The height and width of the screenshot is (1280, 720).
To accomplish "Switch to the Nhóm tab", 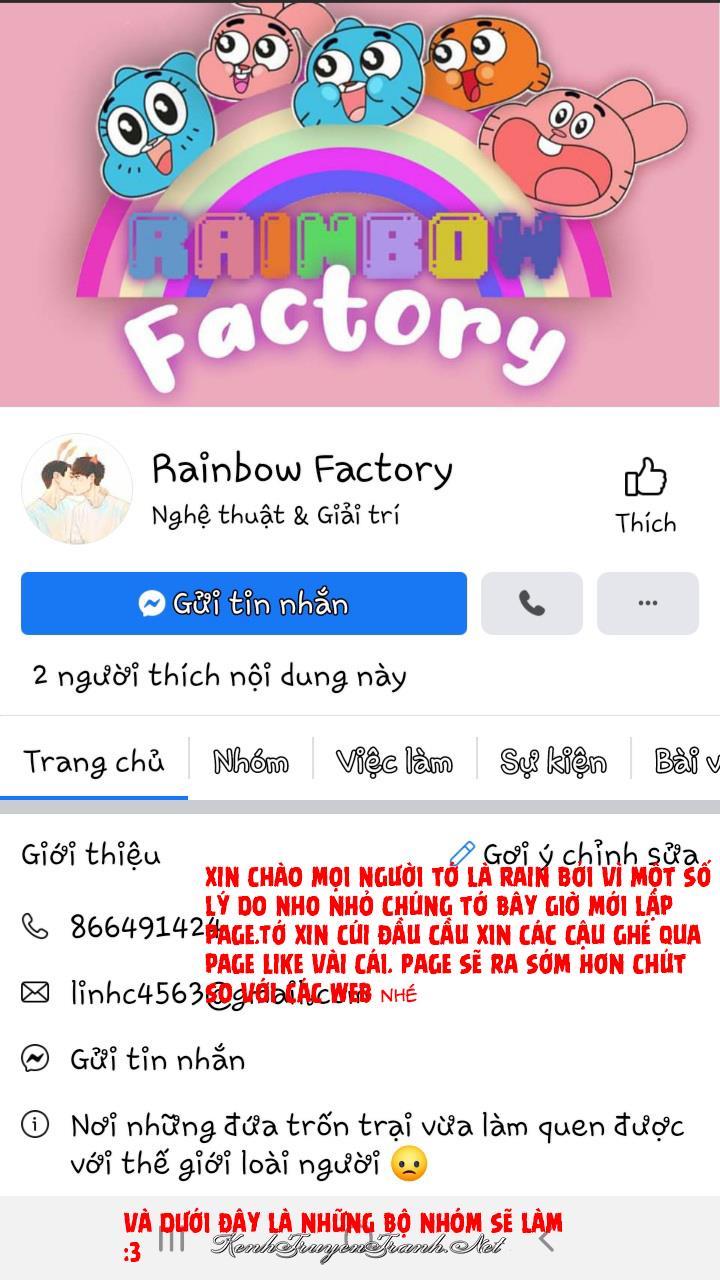I will (x=250, y=762).
